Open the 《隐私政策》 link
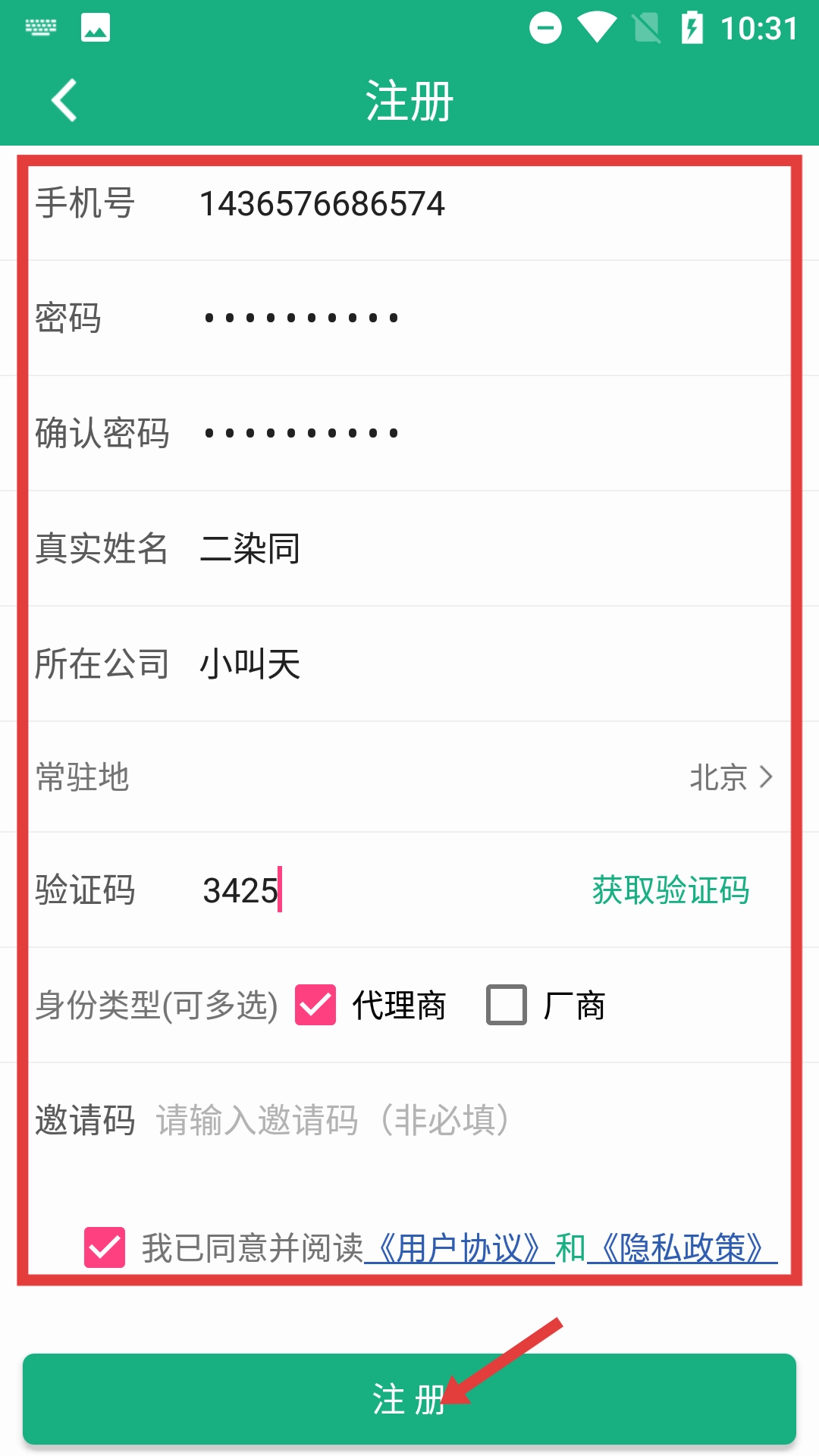 tap(682, 1247)
